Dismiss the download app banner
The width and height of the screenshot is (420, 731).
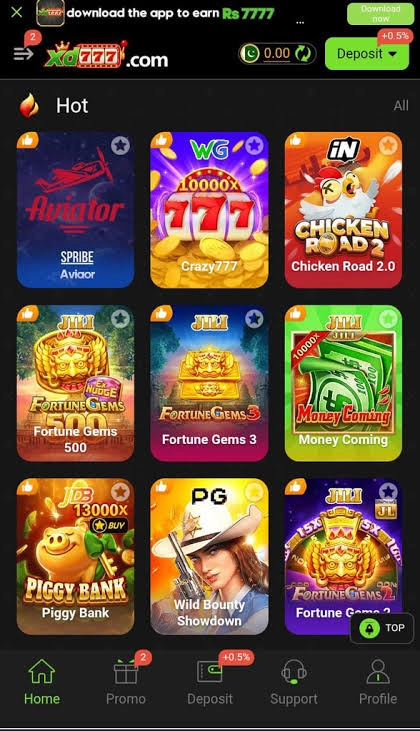pos(16,12)
